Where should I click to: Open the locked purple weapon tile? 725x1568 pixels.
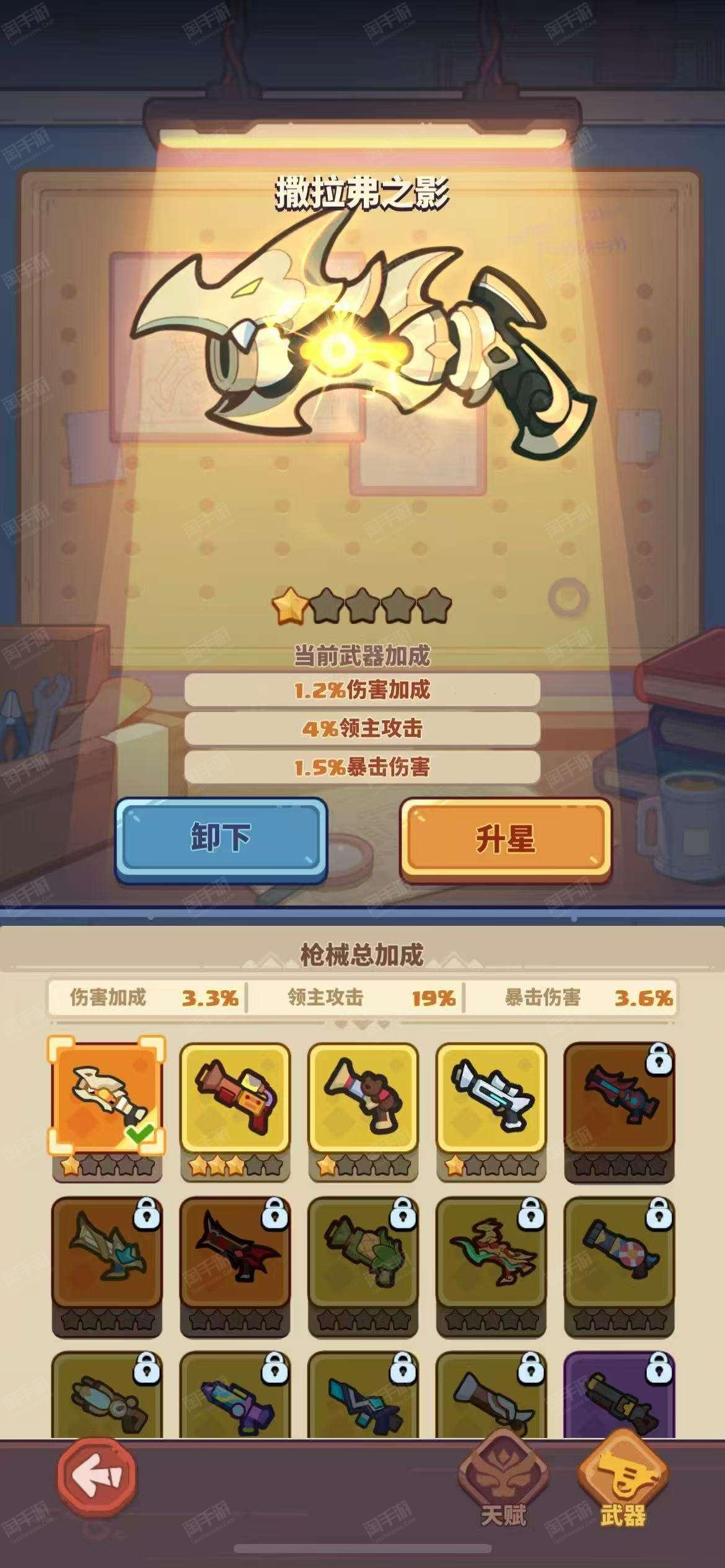pyautogui.click(x=619, y=1395)
